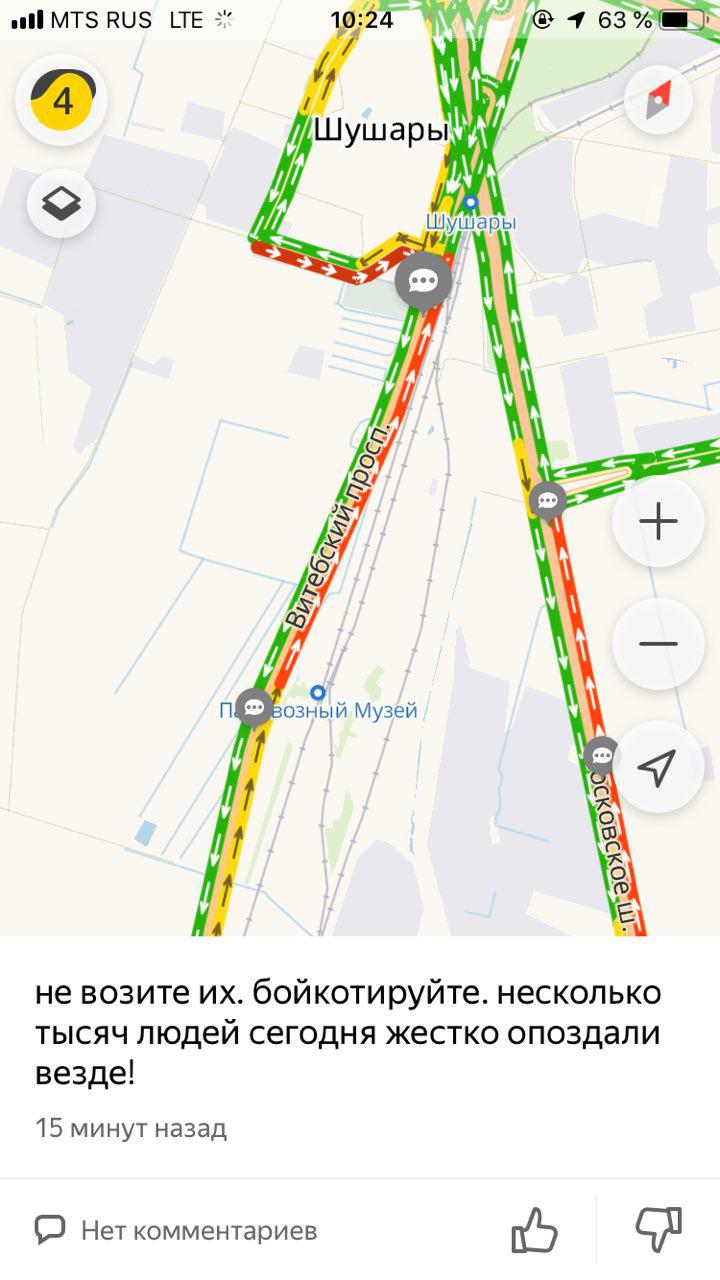Open the large road comment near Шушары

[x=424, y=281]
